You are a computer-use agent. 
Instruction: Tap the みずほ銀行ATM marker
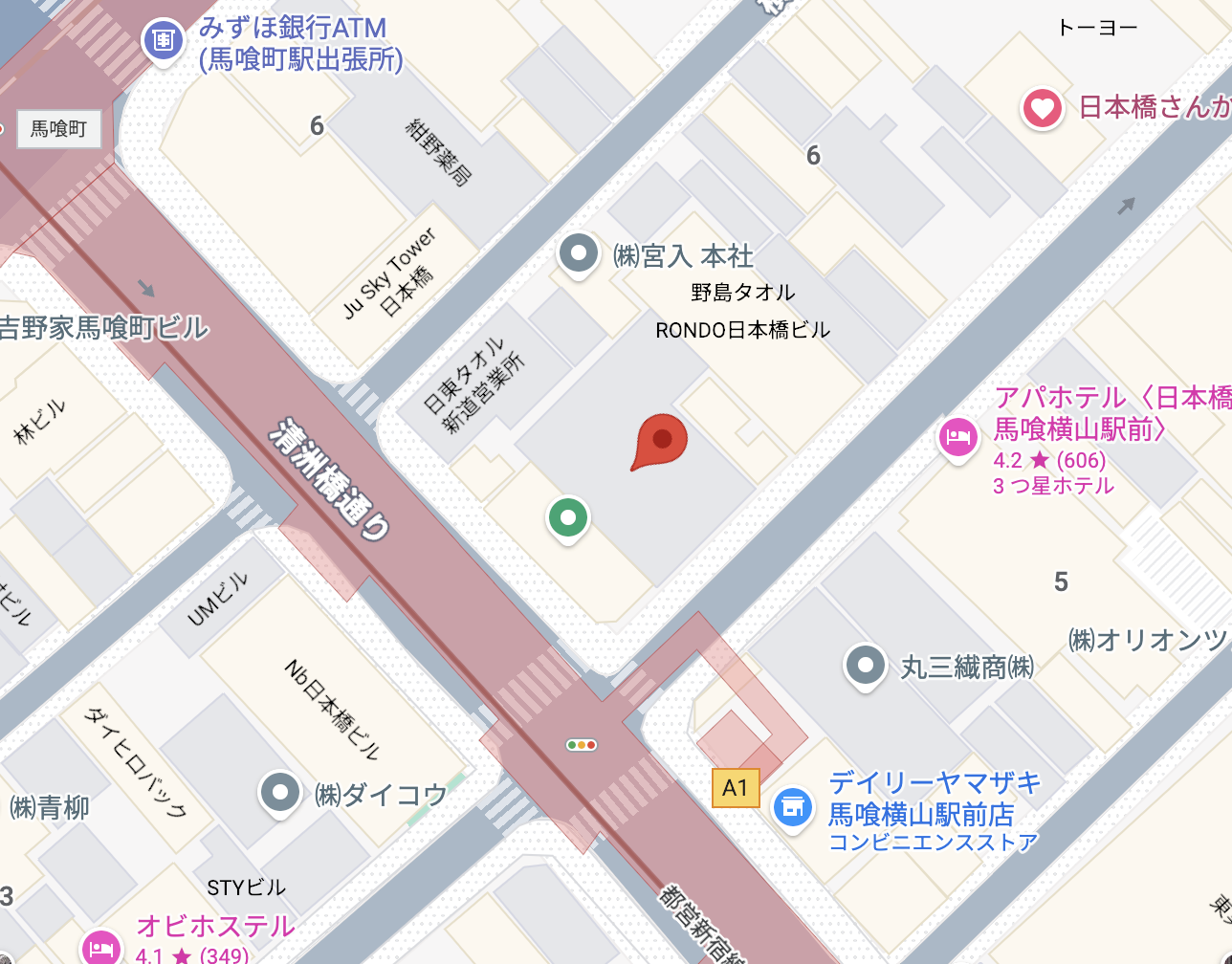(164, 40)
